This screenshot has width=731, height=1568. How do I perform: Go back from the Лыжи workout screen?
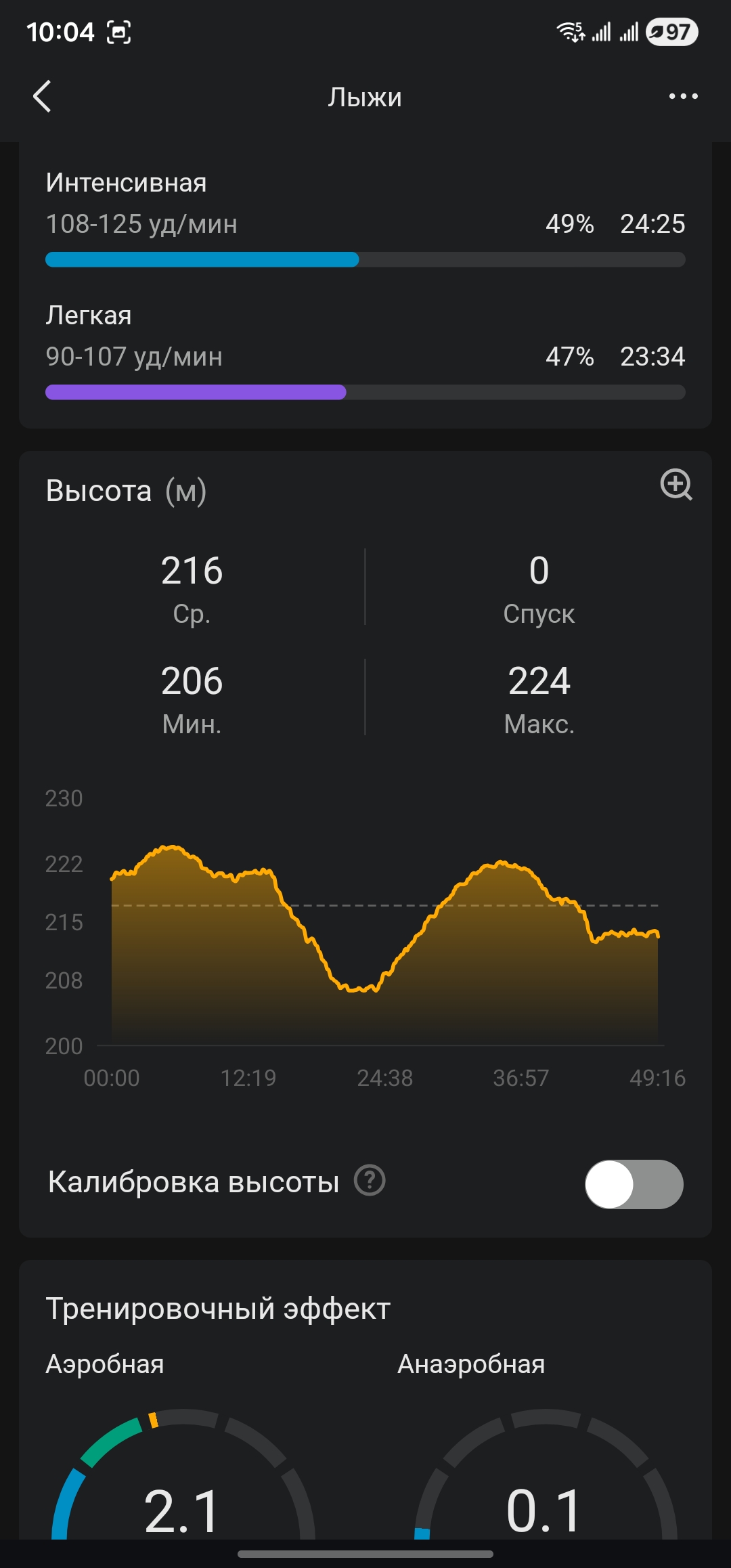pos(42,96)
